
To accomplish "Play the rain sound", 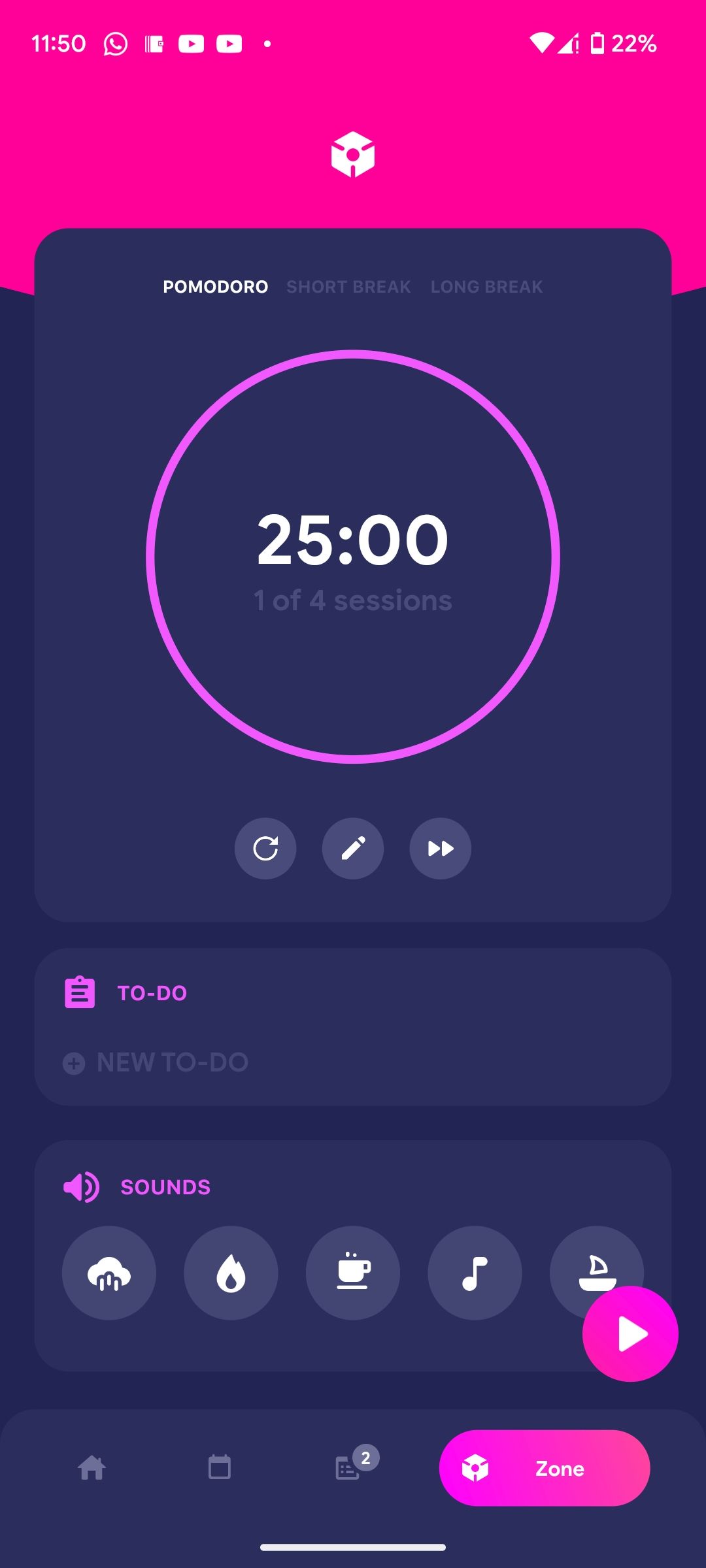I will [x=109, y=1273].
